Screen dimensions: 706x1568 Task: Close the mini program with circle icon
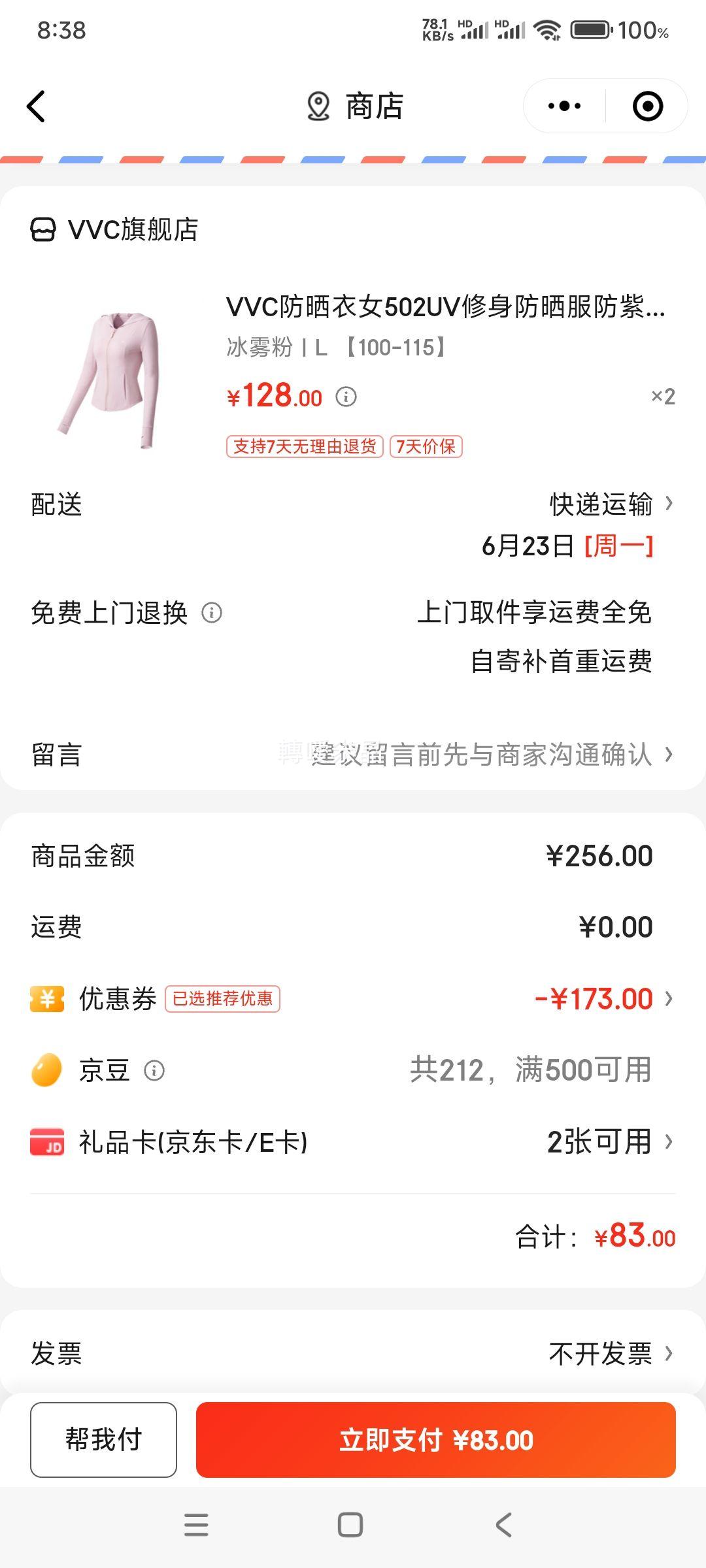tap(647, 106)
